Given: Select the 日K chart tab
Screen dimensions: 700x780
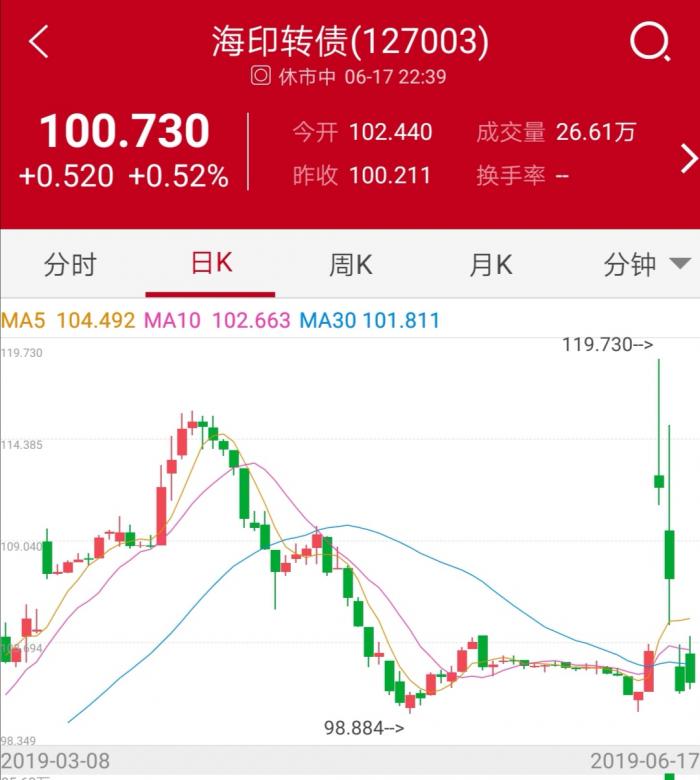Looking at the screenshot, I should pos(211,264).
